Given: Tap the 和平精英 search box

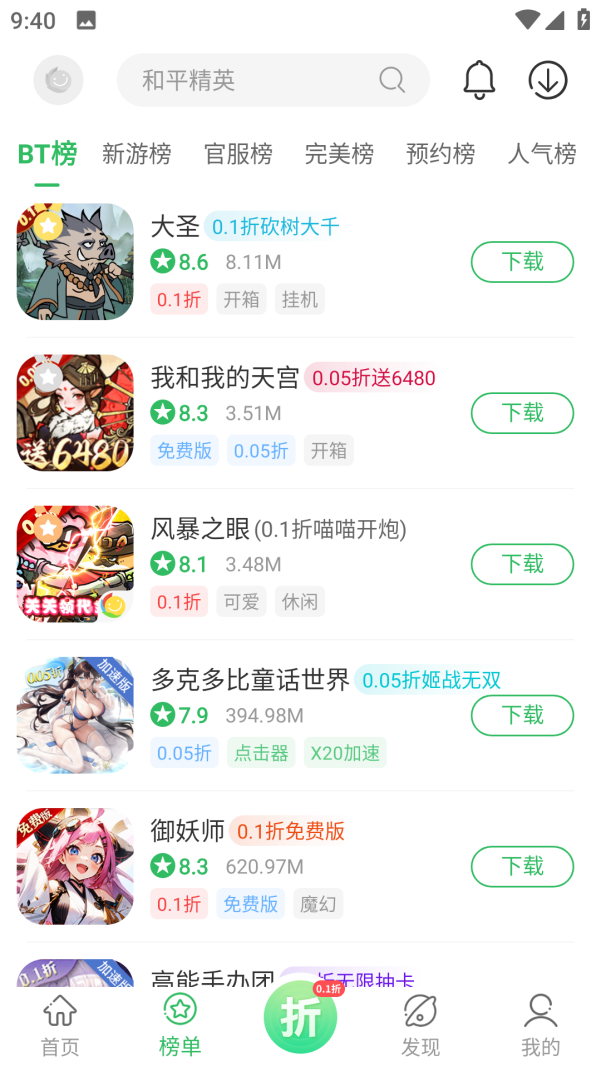Looking at the screenshot, I should click(260, 80).
